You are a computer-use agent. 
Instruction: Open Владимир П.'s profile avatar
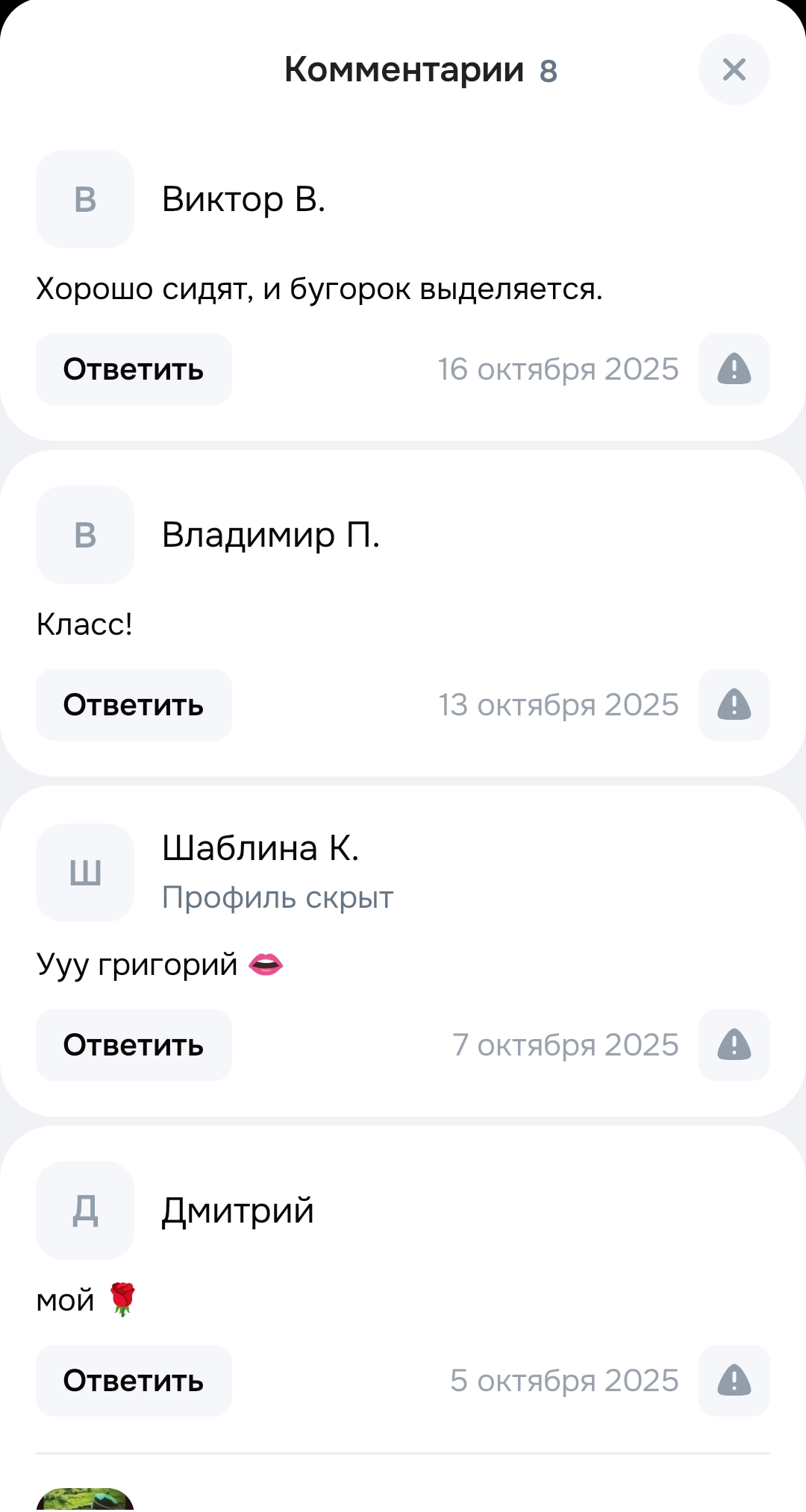[85, 535]
